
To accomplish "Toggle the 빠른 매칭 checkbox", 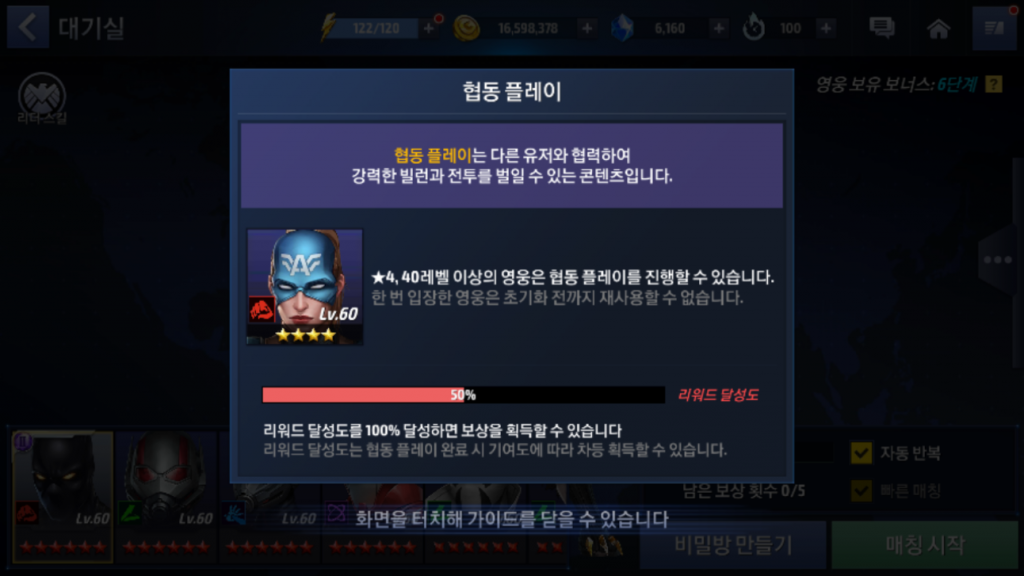I will [x=860, y=490].
